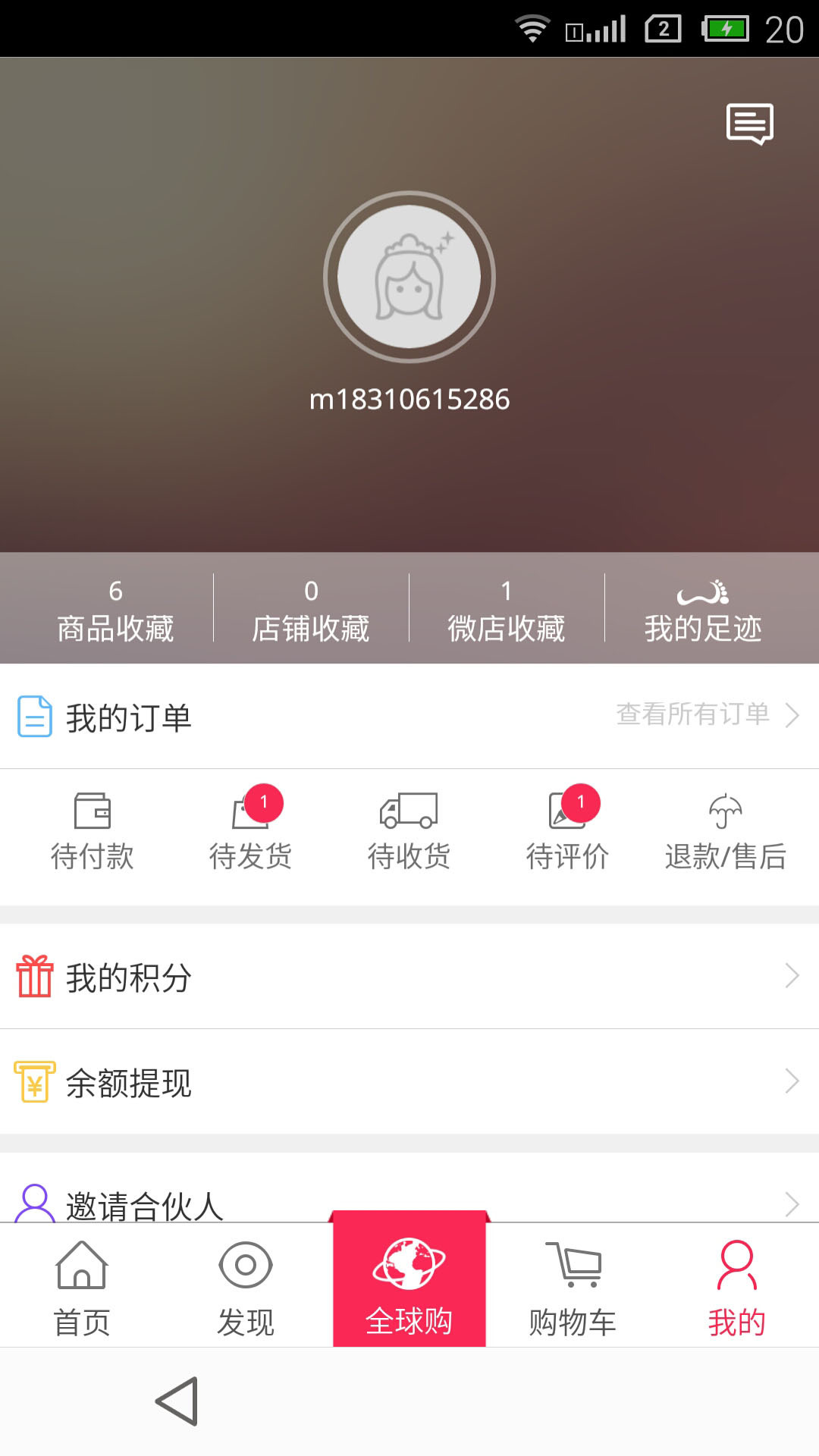Viewport: 819px width, 1456px height.
Task: Open 查看所有订单 to view all orders
Action: pos(705,714)
